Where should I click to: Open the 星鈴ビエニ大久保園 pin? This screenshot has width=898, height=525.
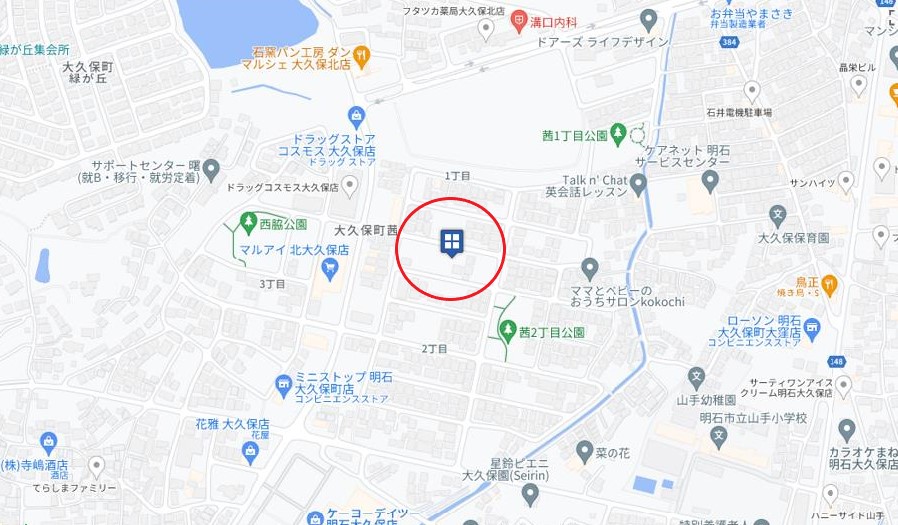(x=530, y=491)
